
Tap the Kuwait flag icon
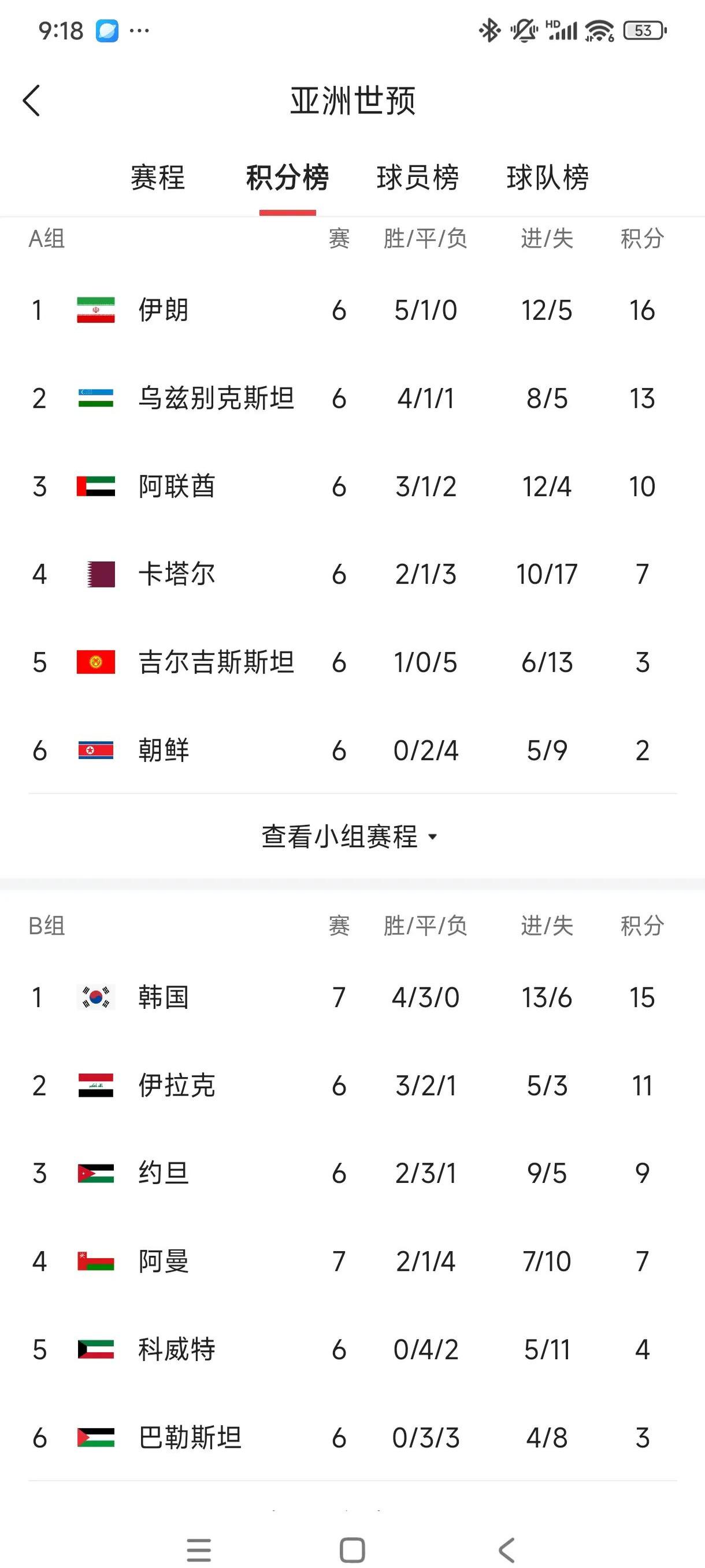(95, 1349)
